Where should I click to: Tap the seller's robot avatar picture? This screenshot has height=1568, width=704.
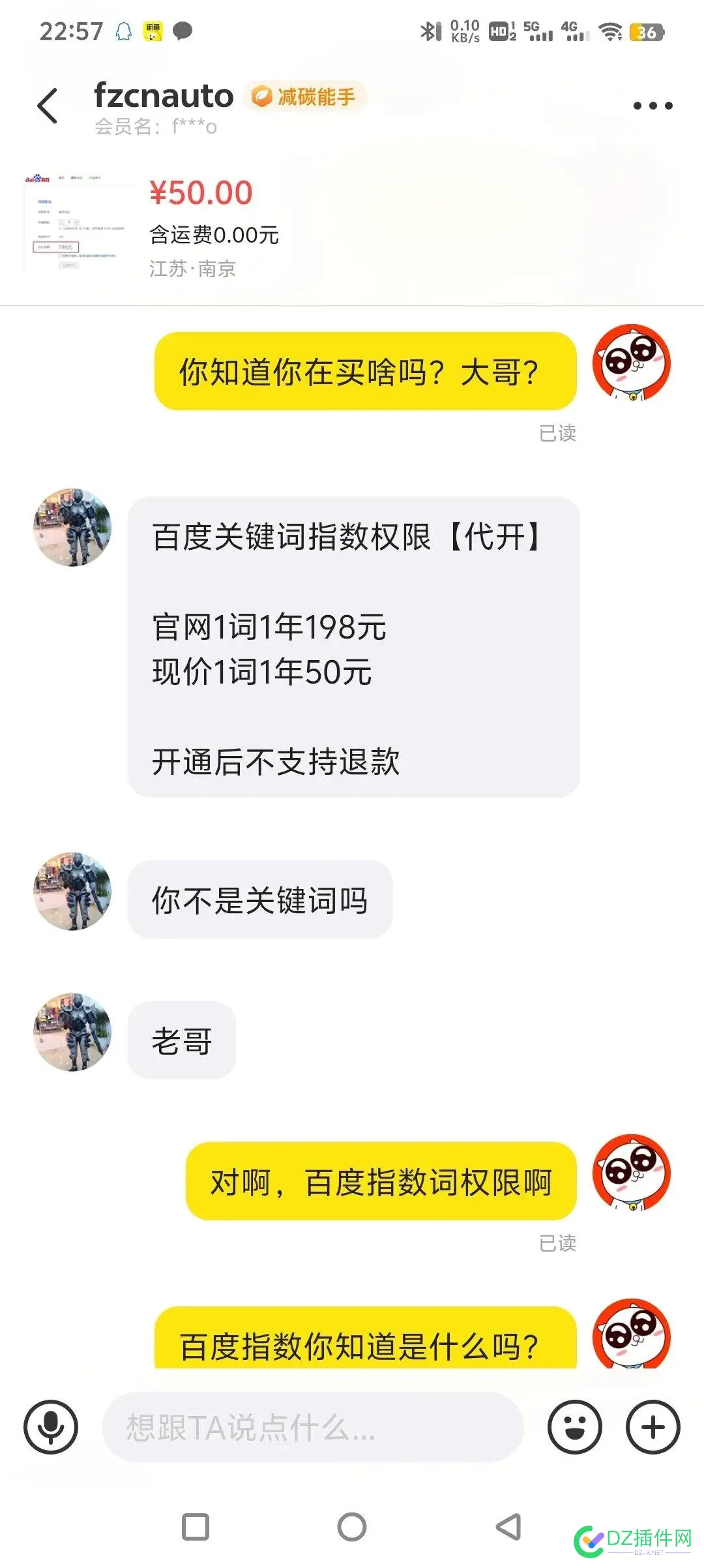(72, 528)
